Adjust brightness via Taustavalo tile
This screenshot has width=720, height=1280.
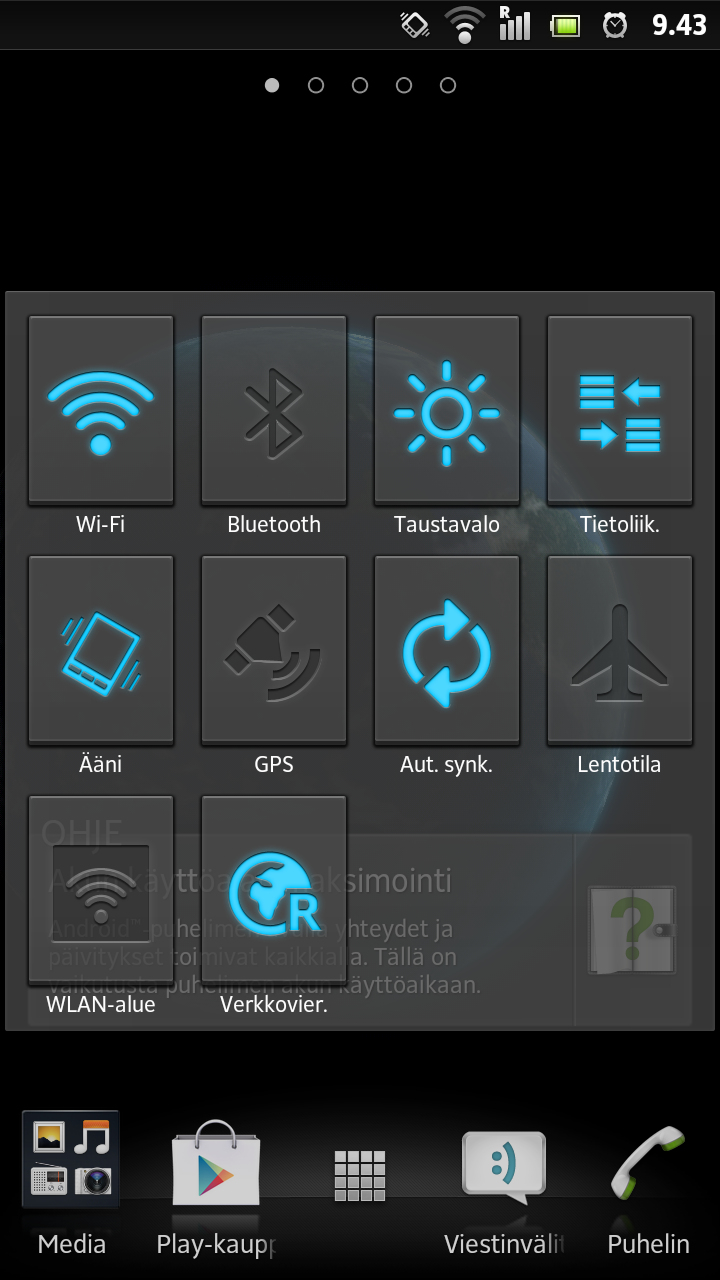click(447, 410)
